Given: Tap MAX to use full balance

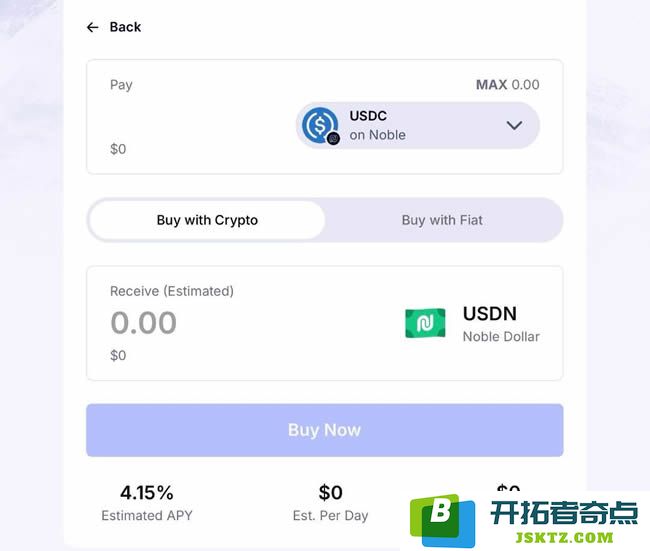Looking at the screenshot, I should [491, 85].
